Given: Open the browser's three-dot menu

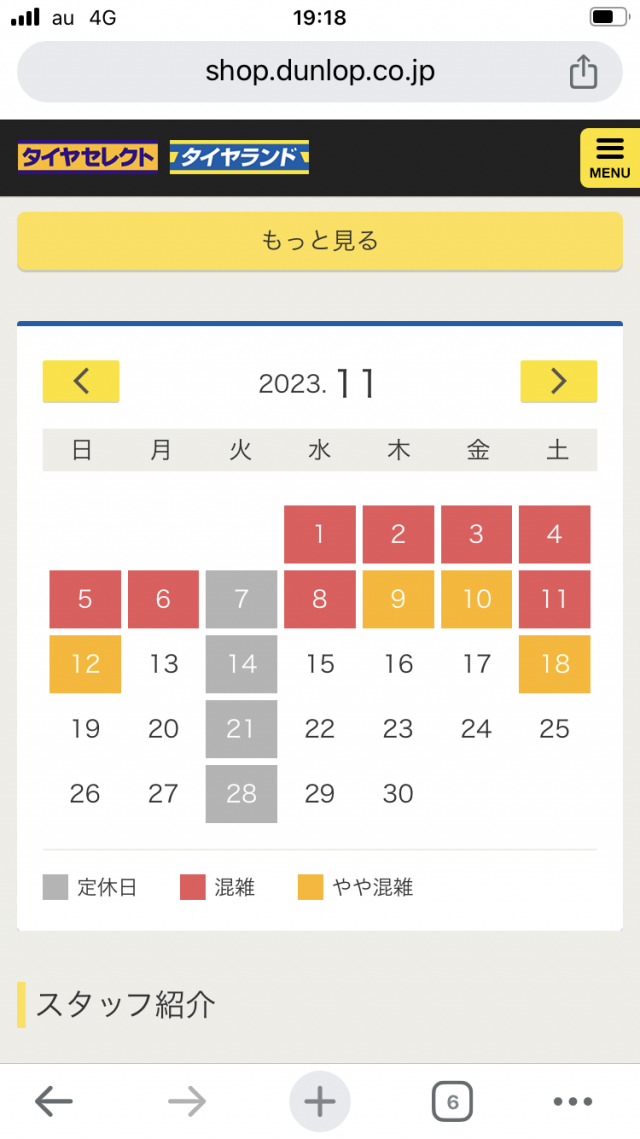Looking at the screenshot, I should (x=573, y=1101).
